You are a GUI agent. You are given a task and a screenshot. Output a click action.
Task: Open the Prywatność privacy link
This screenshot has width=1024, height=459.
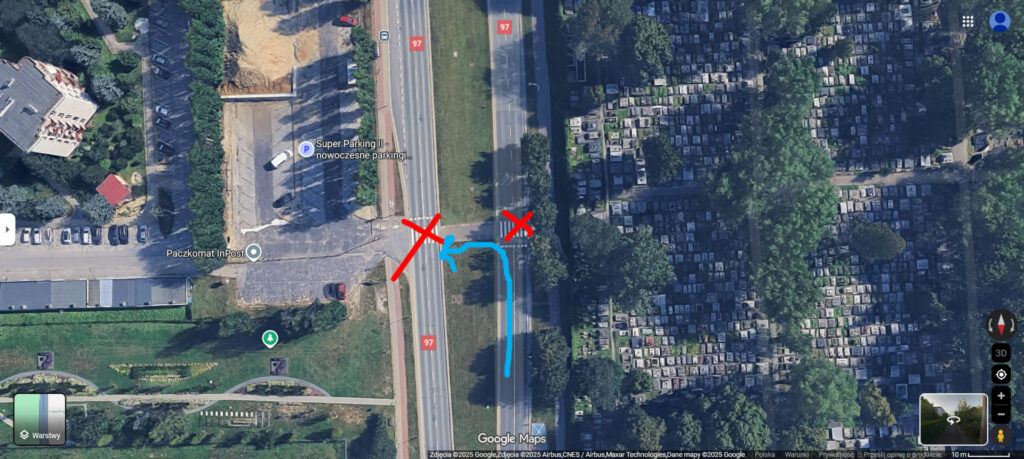click(x=836, y=454)
